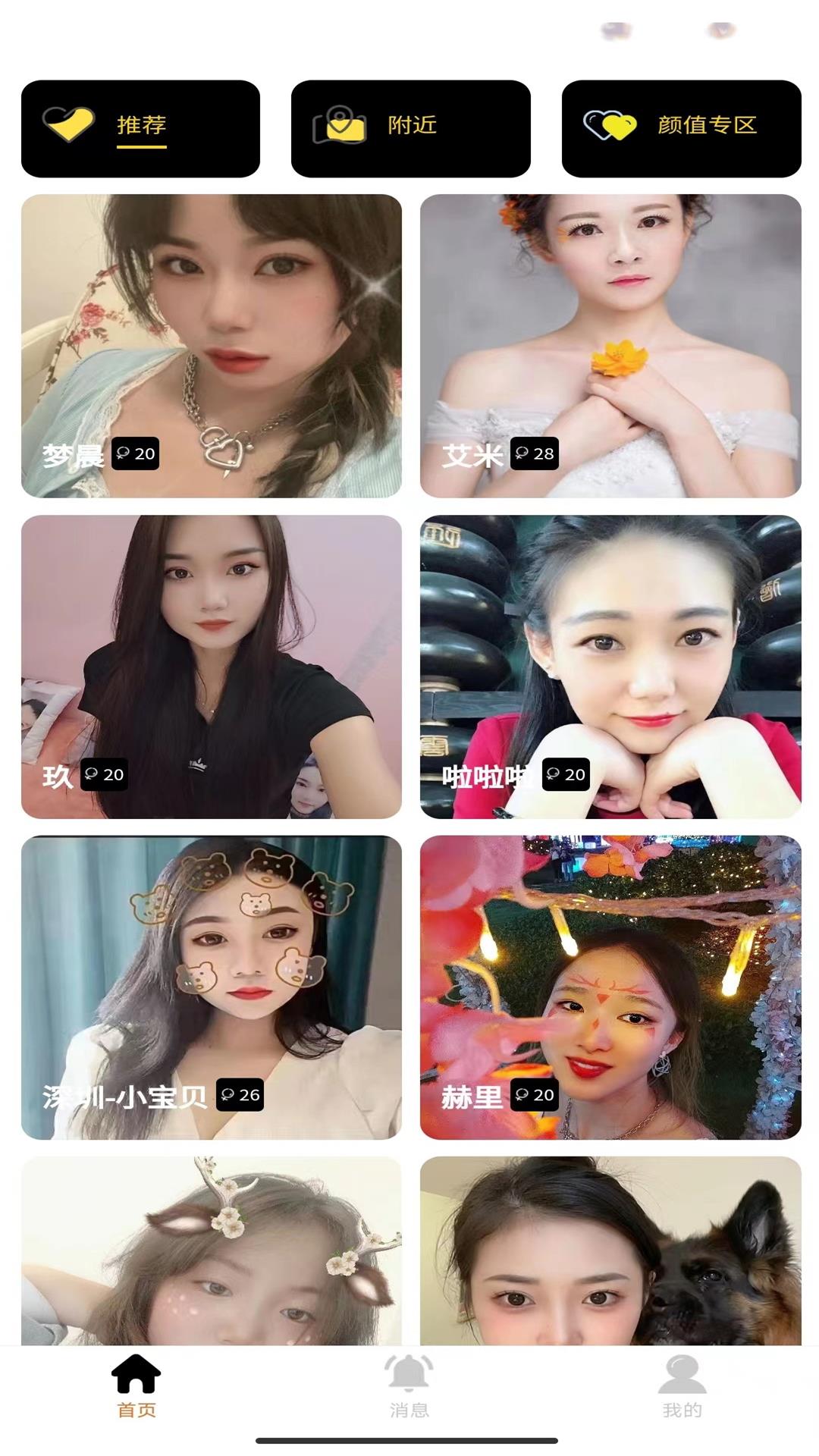Open 艾米's profile card

click(x=610, y=346)
